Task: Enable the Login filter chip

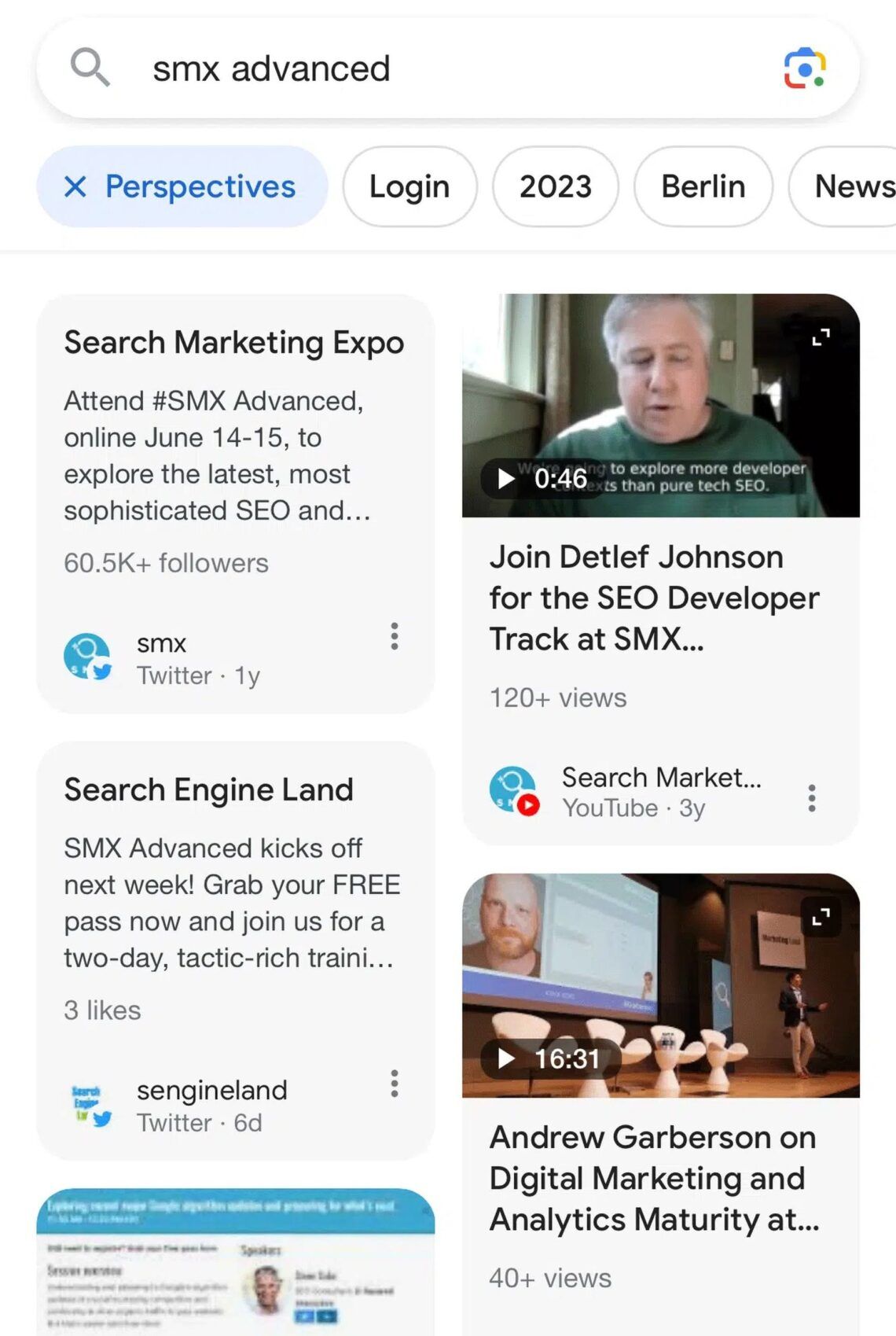Action: pyautogui.click(x=409, y=186)
